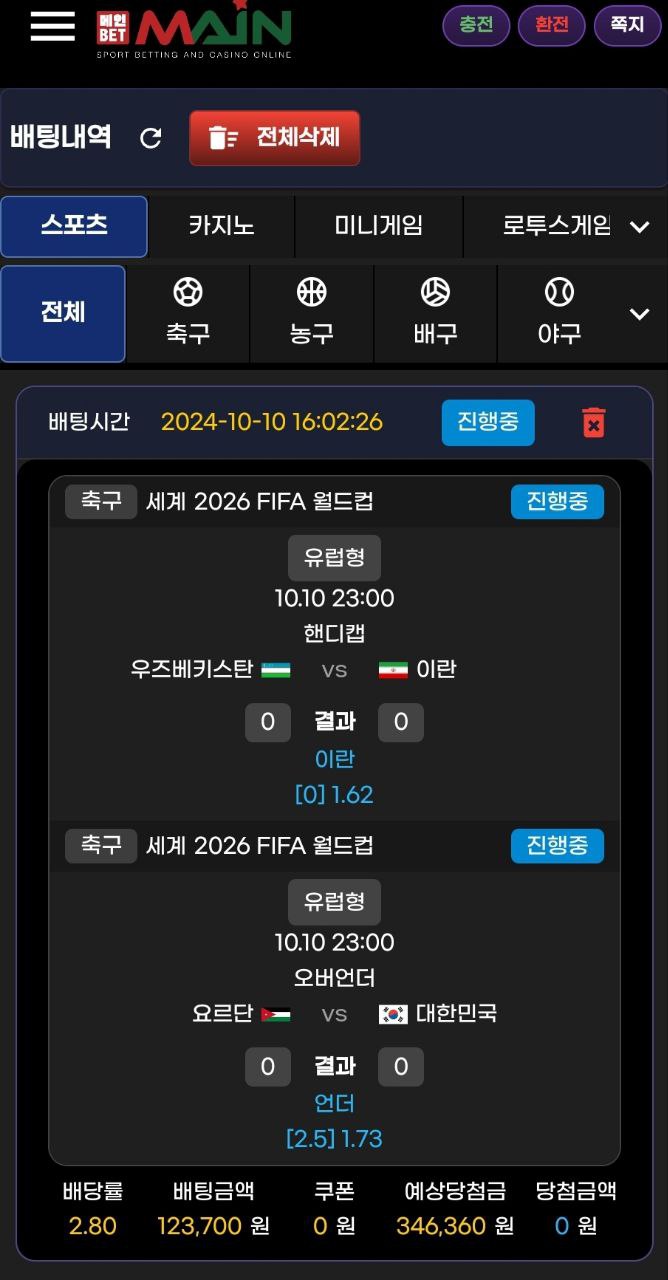The image size is (668, 1280).
Task: Switch to the 스포츠 tab
Action: click(x=74, y=226)
